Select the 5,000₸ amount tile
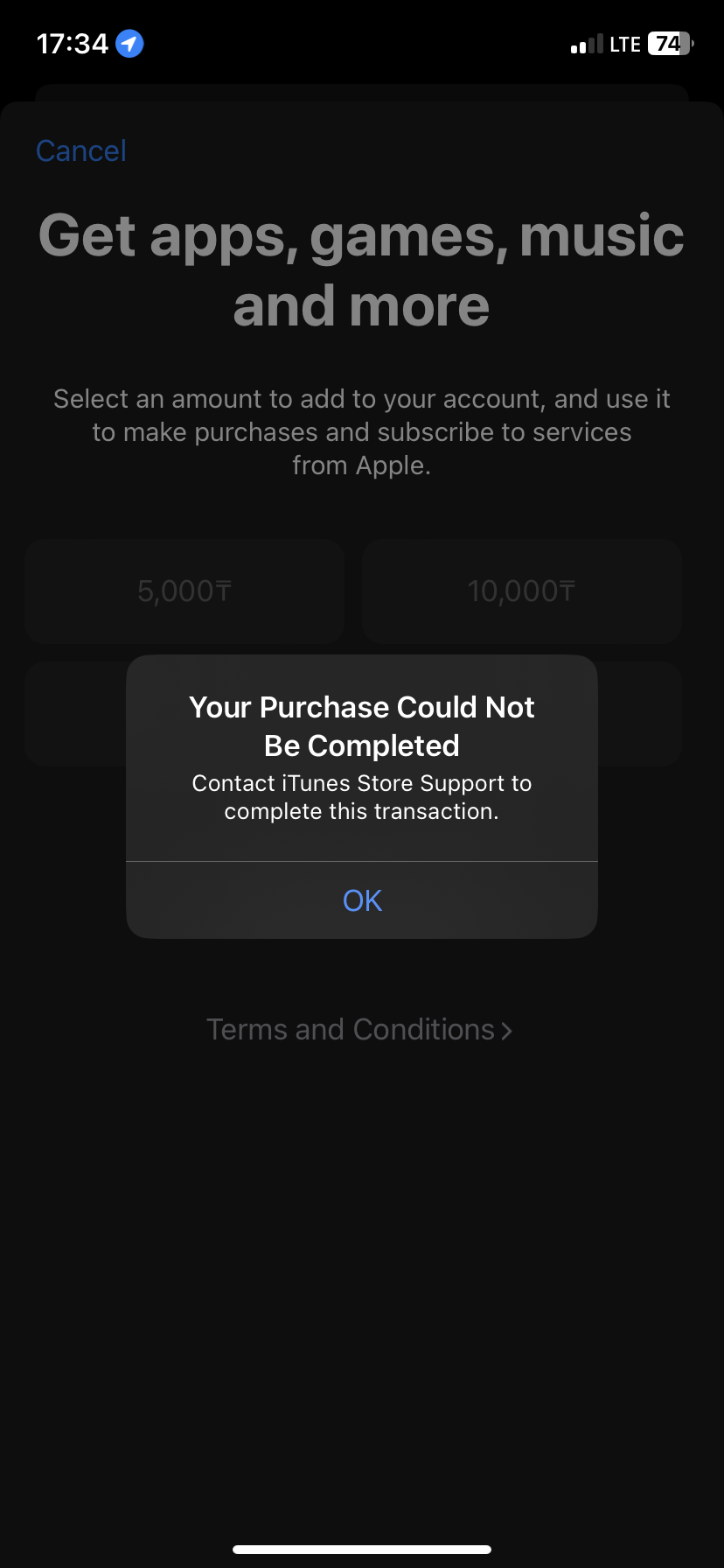The width and height of the screenshot is (724, 1568). [x=184, y=591]
